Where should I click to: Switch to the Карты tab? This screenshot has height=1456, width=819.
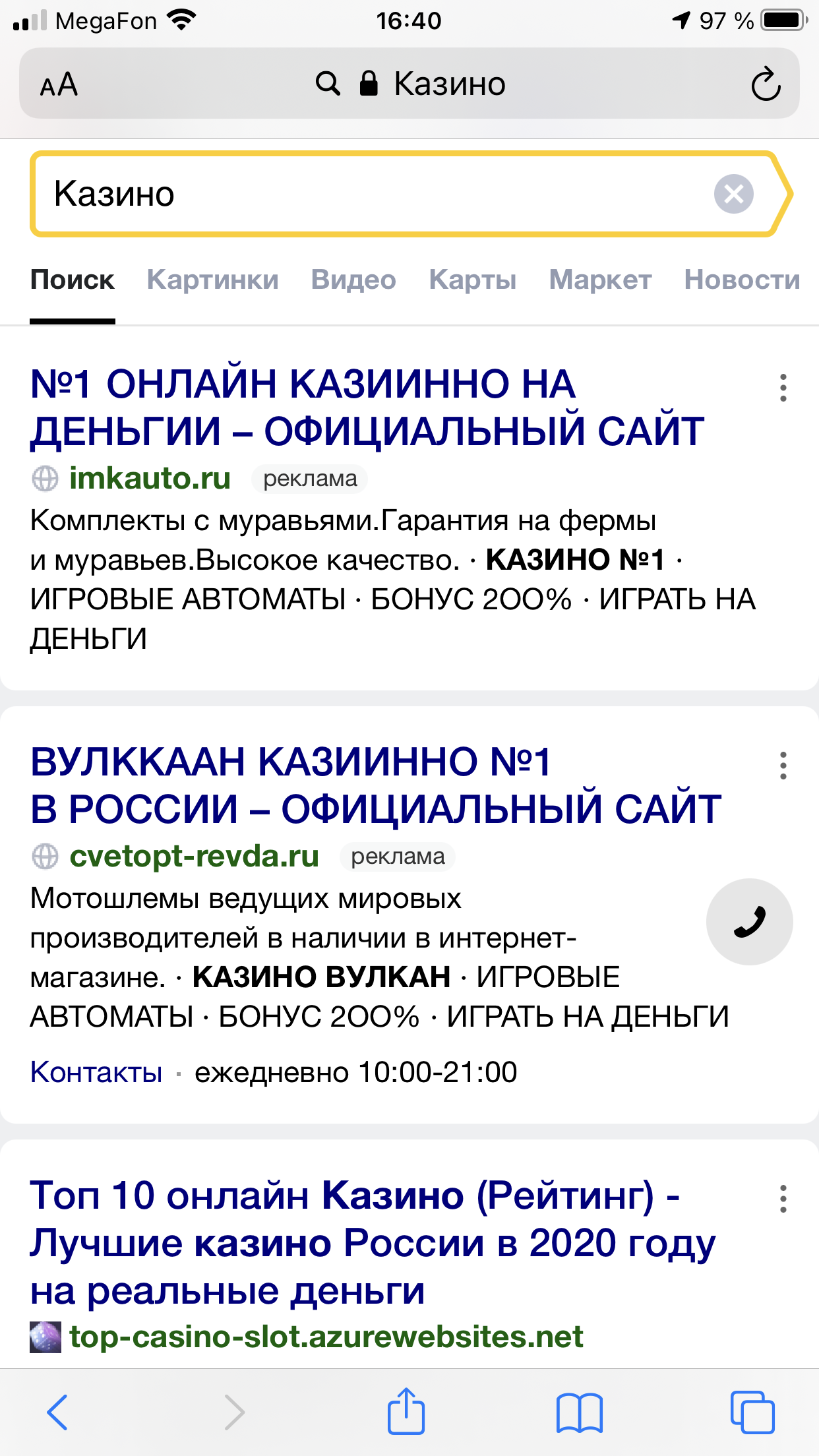[x=472, y=280]
